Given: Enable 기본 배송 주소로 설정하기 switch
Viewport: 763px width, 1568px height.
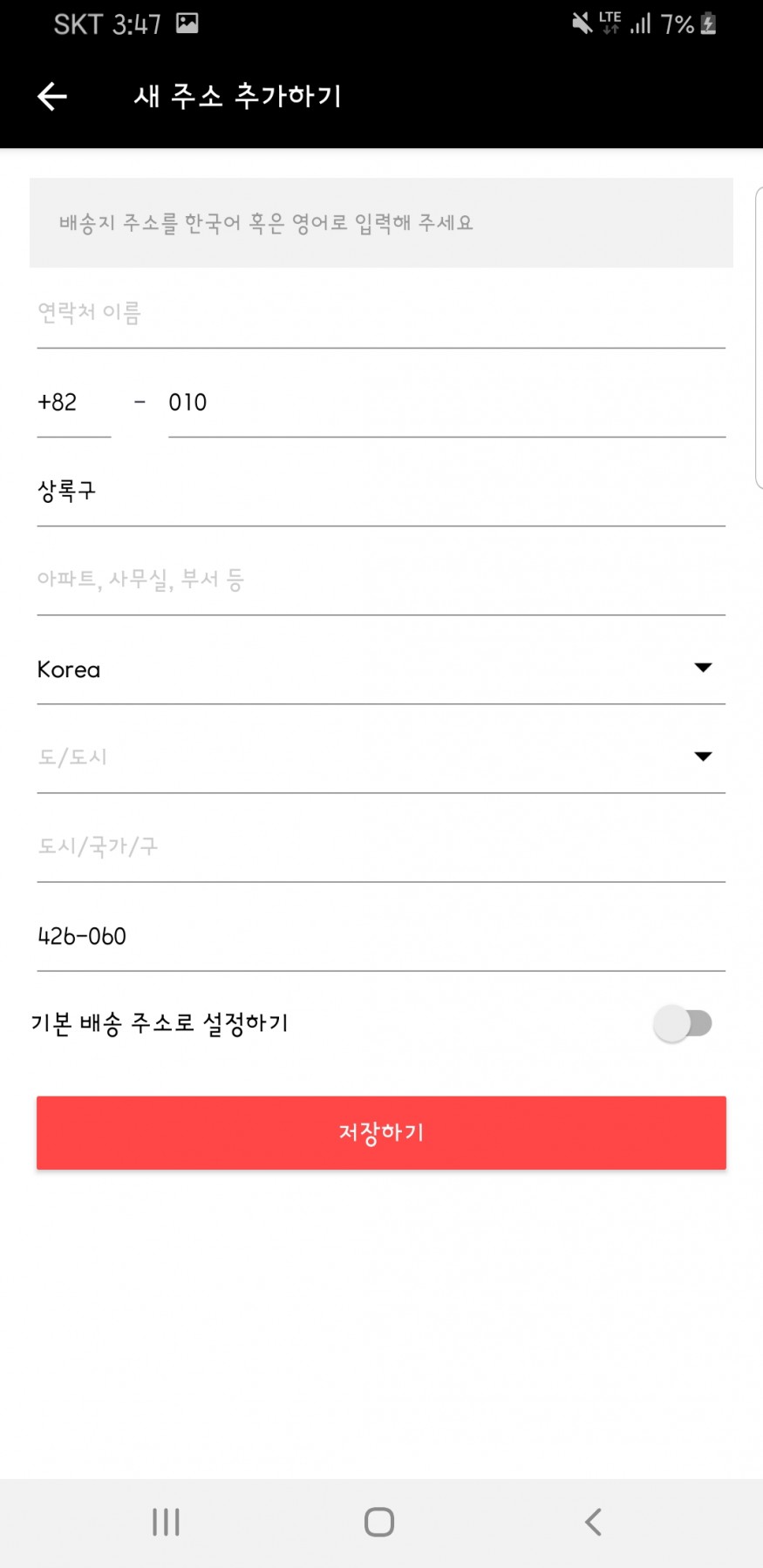Looking at the screenshot, I should click(684, 1023).
